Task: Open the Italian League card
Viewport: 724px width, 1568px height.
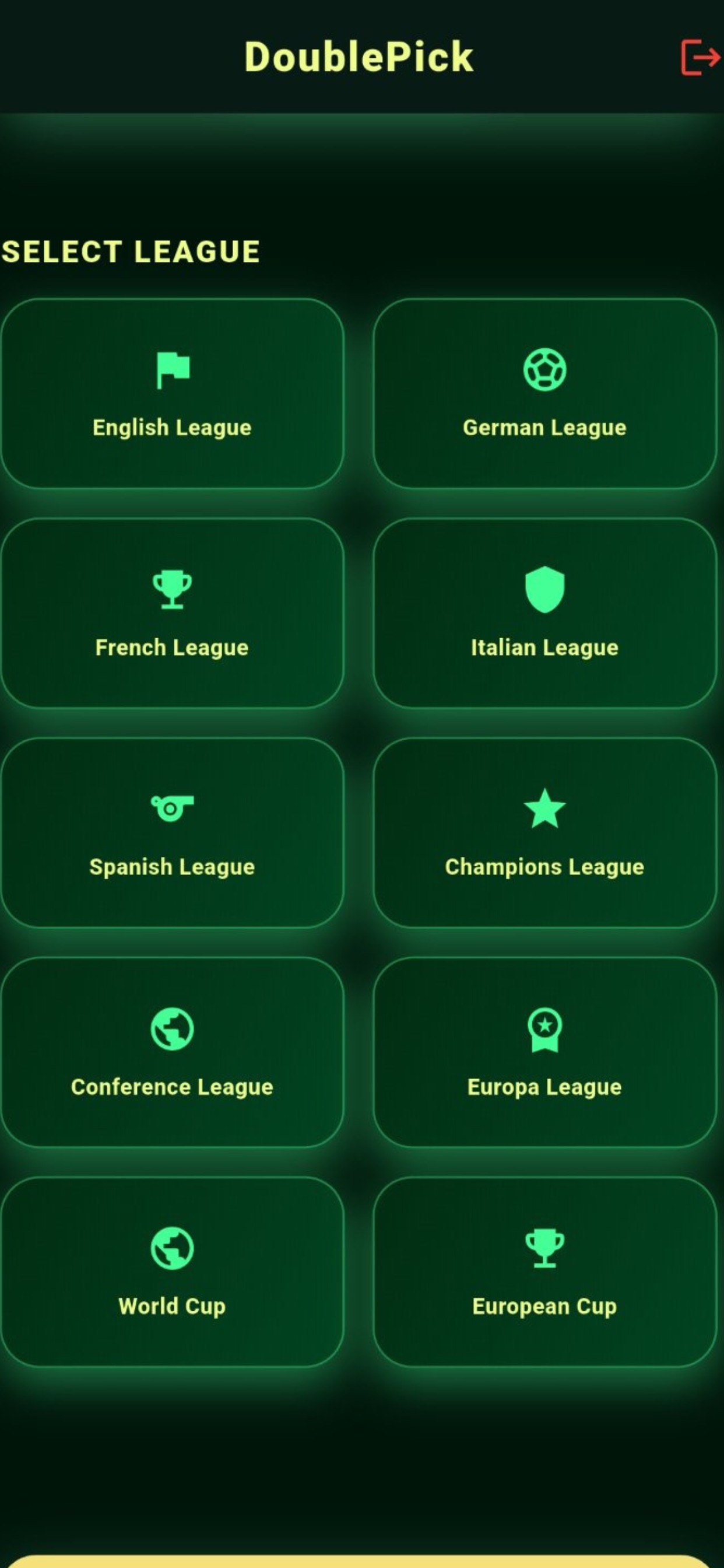Action: 544,613
